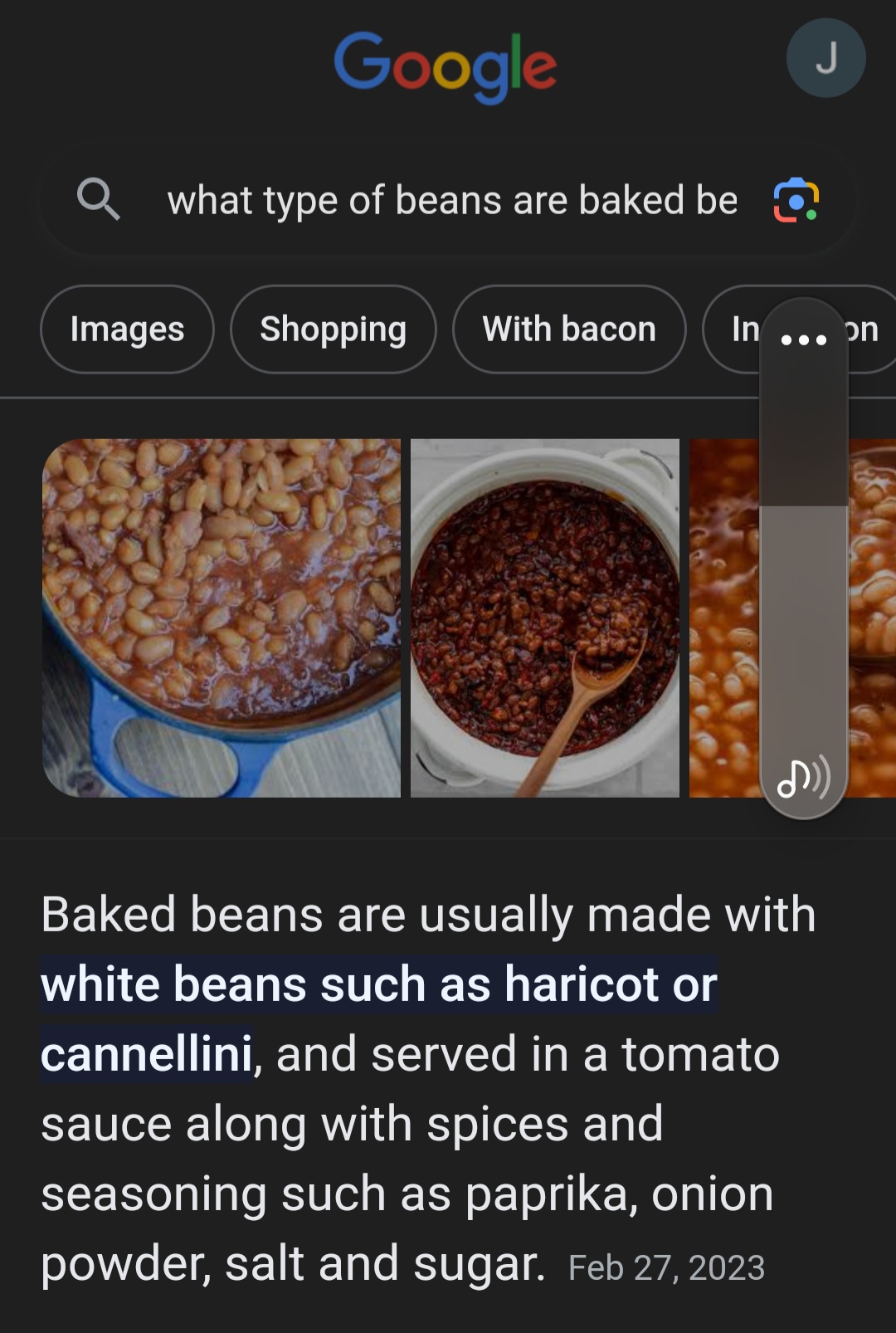
Task: Open the white pot baked beans image
Action: pyautogui.click(x=545, y=618)
